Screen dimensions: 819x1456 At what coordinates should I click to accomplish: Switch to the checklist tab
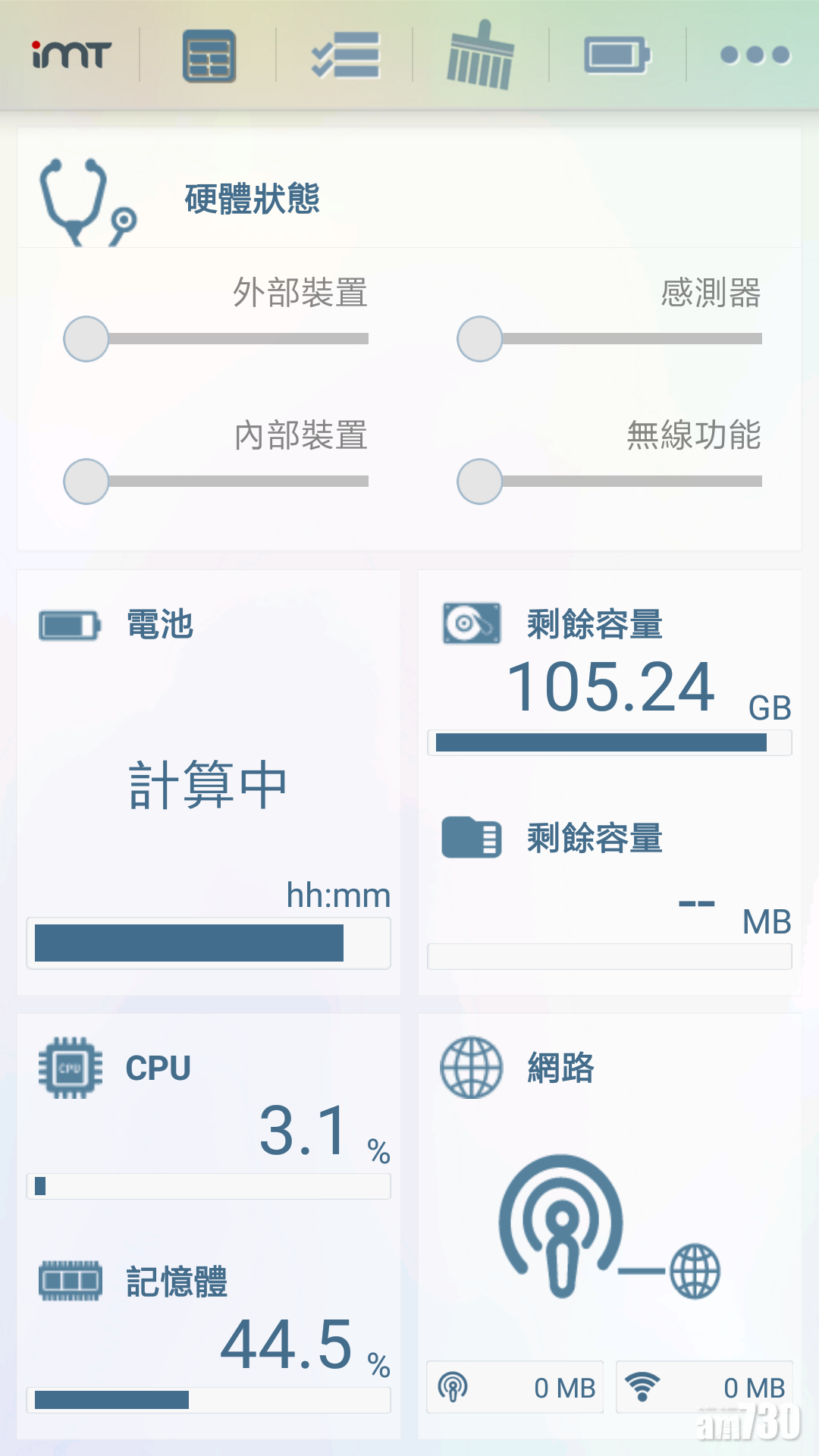pos(345,56)
